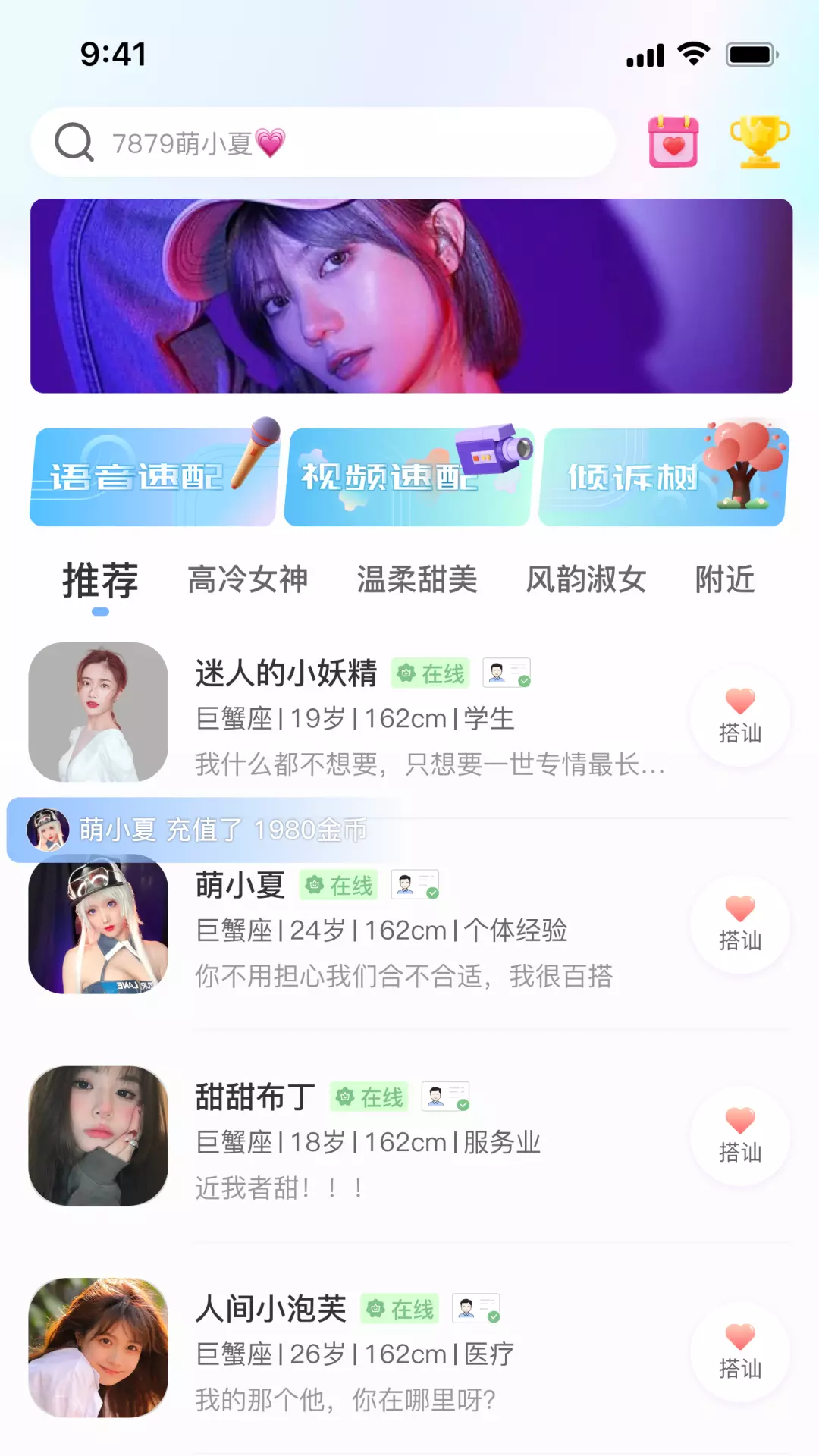Image resolution: width=819 pixels, height=1456 pixels.
Task: Tap 搭讪 for 甜甜布丁
Action: [740, 1136]
